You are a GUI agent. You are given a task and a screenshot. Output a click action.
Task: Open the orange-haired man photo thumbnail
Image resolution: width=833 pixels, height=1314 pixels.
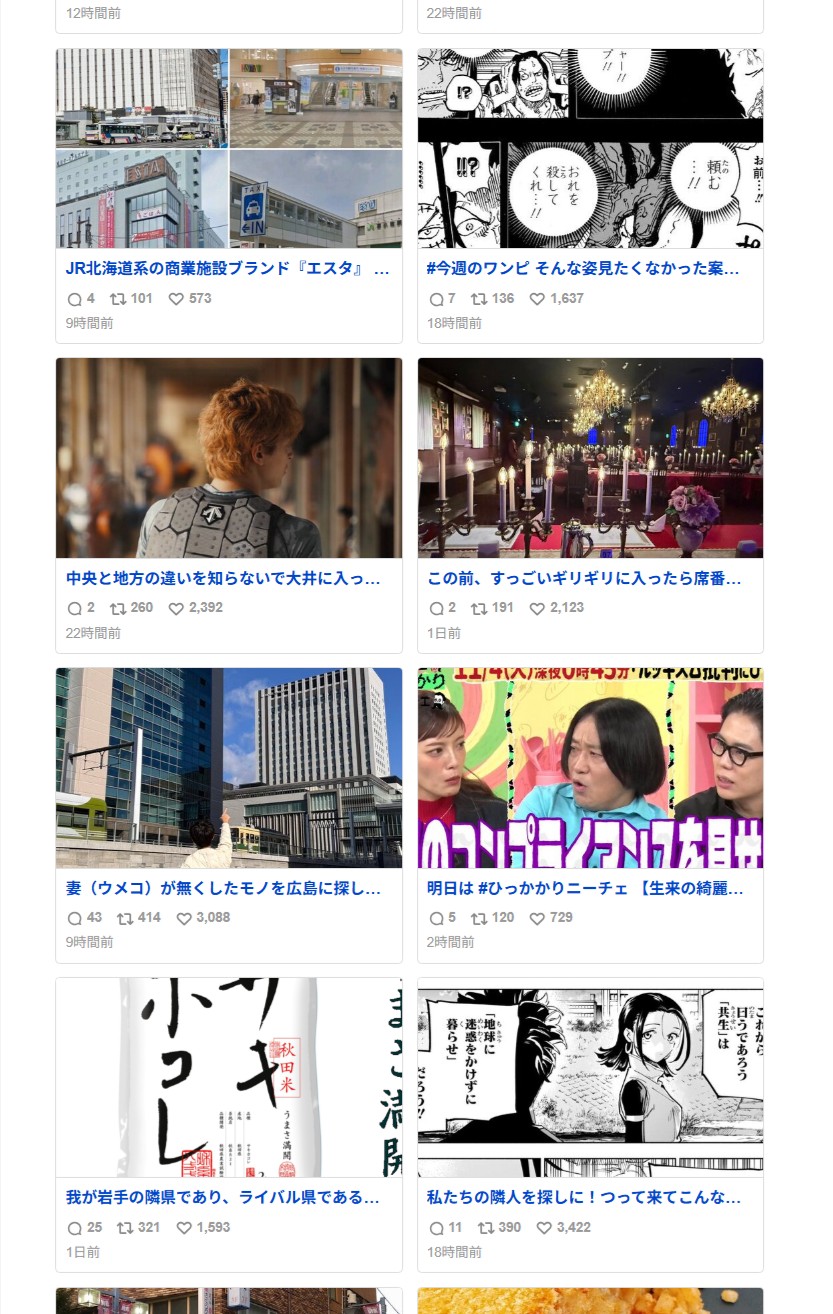(x=229, y=458)
